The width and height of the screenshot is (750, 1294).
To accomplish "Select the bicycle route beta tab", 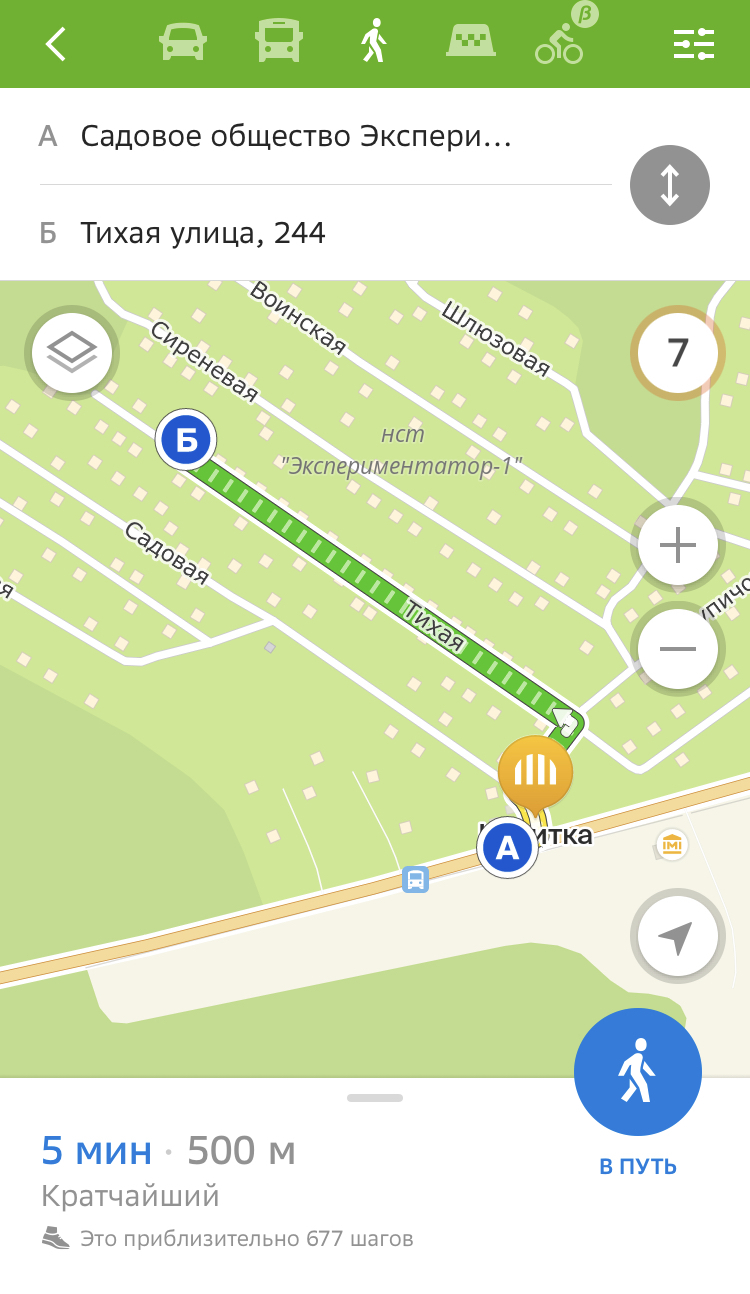I will click(562, 42).
